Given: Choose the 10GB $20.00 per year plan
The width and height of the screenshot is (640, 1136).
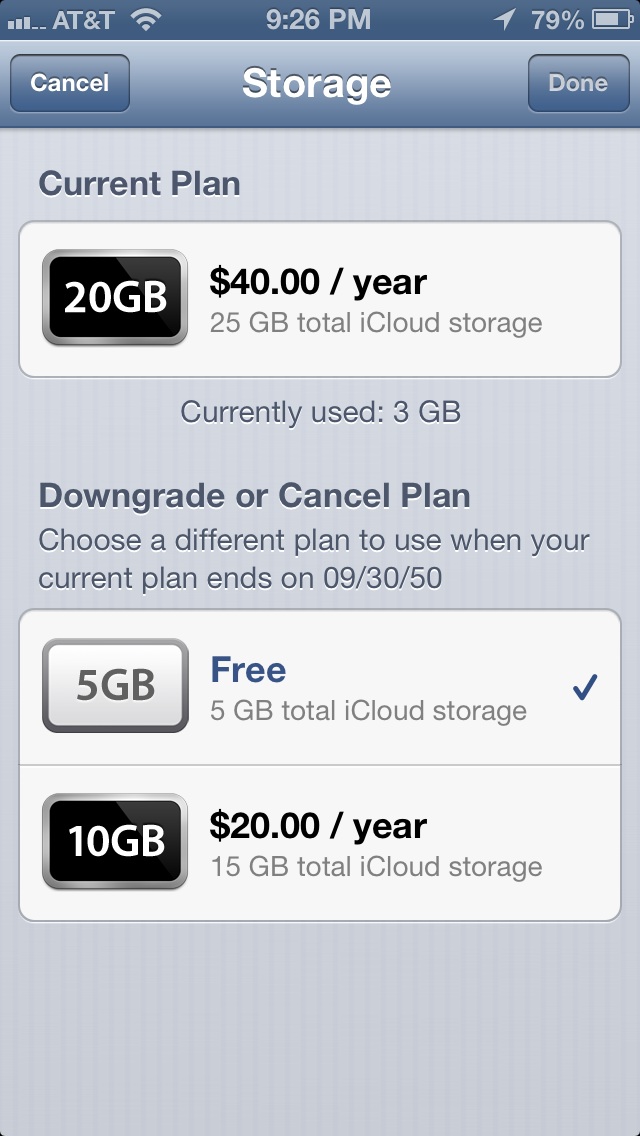Looking at the screenshot, I should click(320, 843).
